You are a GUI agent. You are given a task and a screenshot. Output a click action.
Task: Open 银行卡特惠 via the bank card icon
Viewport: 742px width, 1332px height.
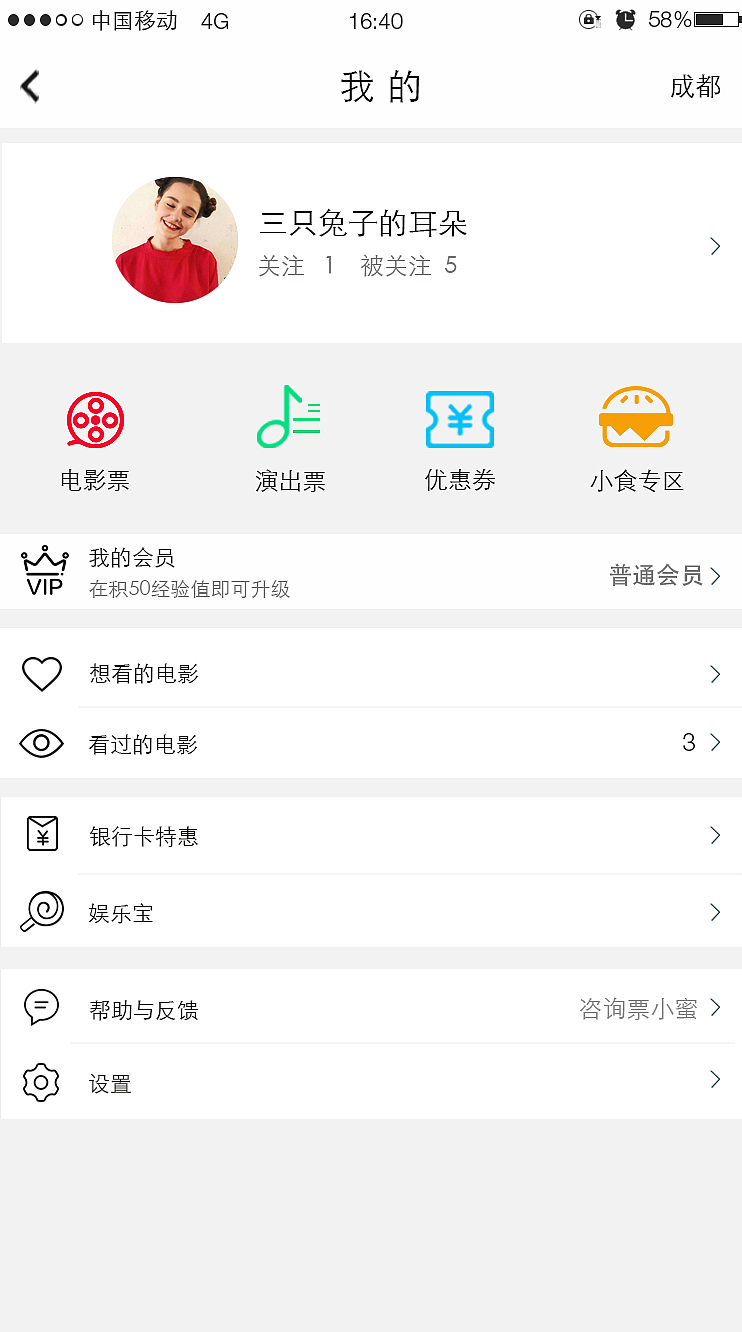(x=41, y=834)
